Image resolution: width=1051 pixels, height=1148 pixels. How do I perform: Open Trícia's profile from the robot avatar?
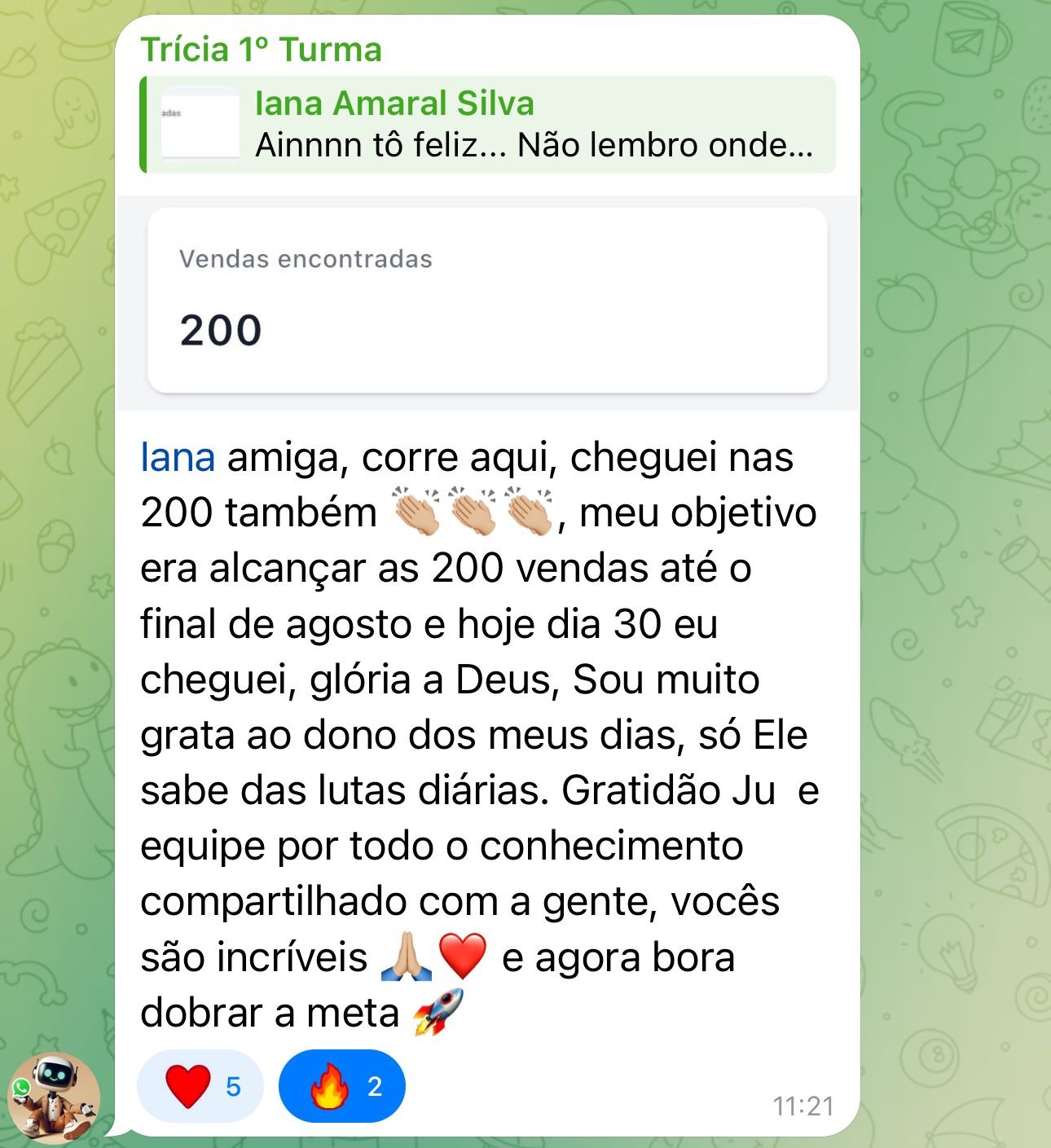pos(55,1098)
